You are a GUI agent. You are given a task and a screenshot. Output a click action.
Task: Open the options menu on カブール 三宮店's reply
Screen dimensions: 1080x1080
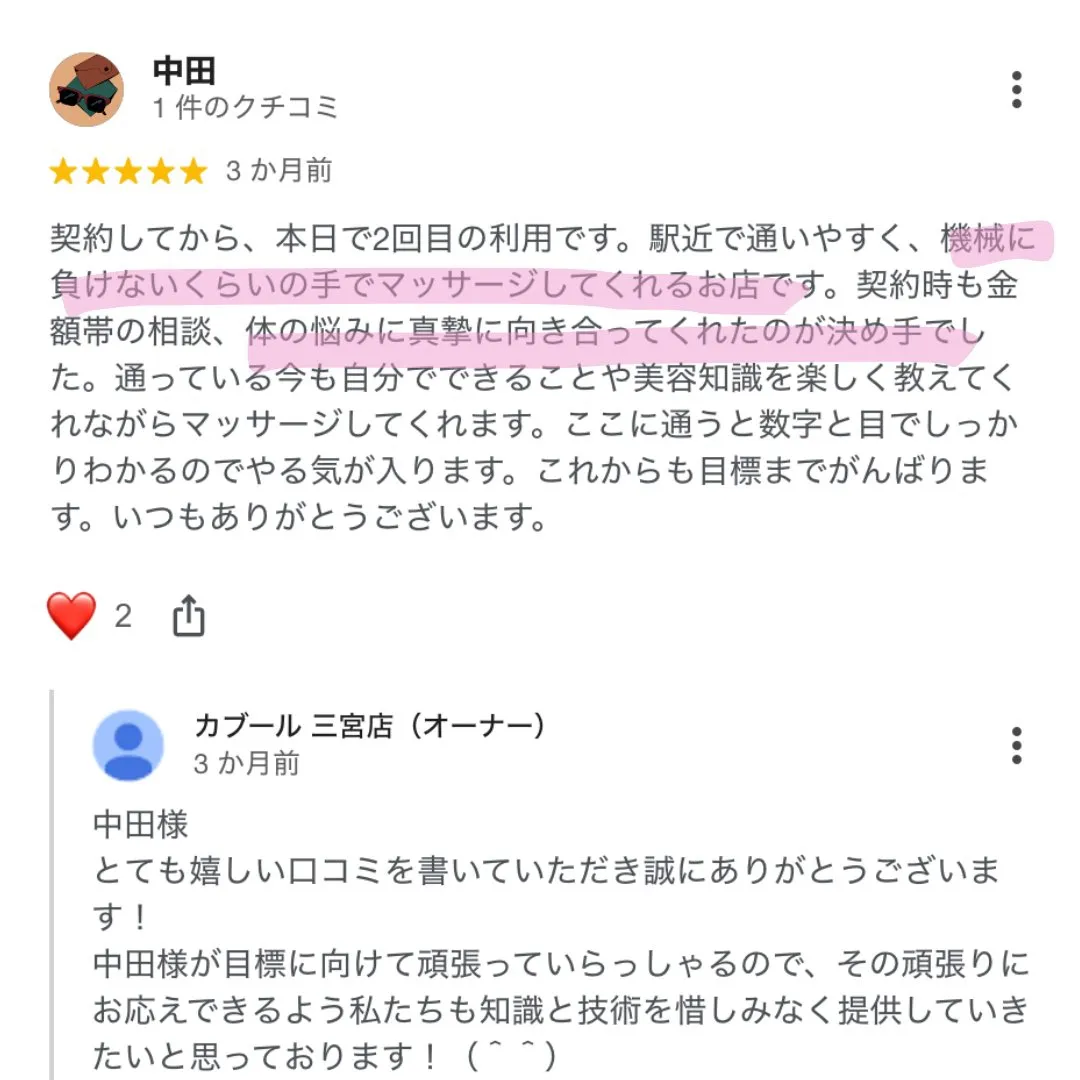[1016, 745]
